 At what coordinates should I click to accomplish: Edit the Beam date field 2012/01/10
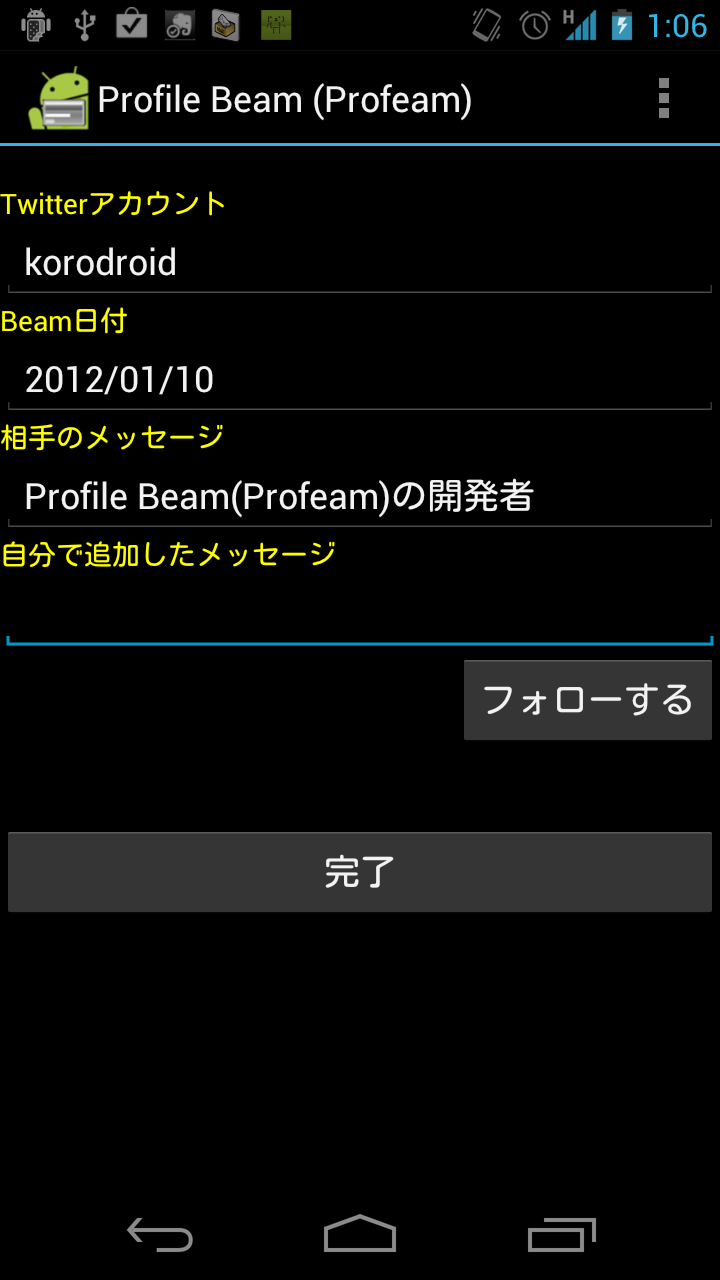point(360,380)
